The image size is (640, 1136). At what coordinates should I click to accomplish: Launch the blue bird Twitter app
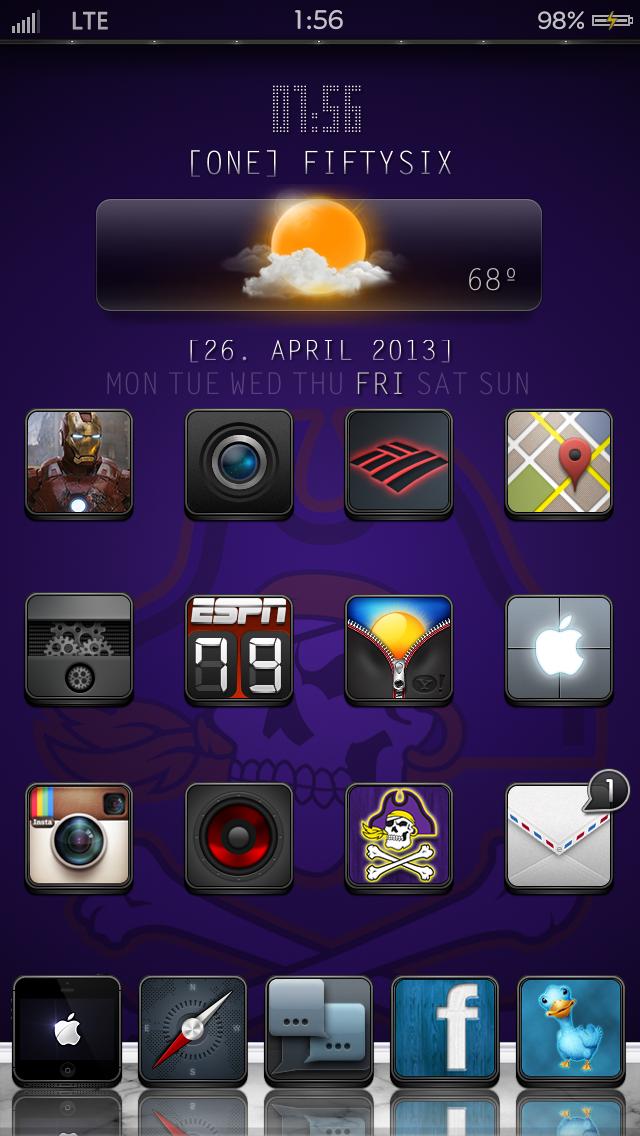[571, 1030]
